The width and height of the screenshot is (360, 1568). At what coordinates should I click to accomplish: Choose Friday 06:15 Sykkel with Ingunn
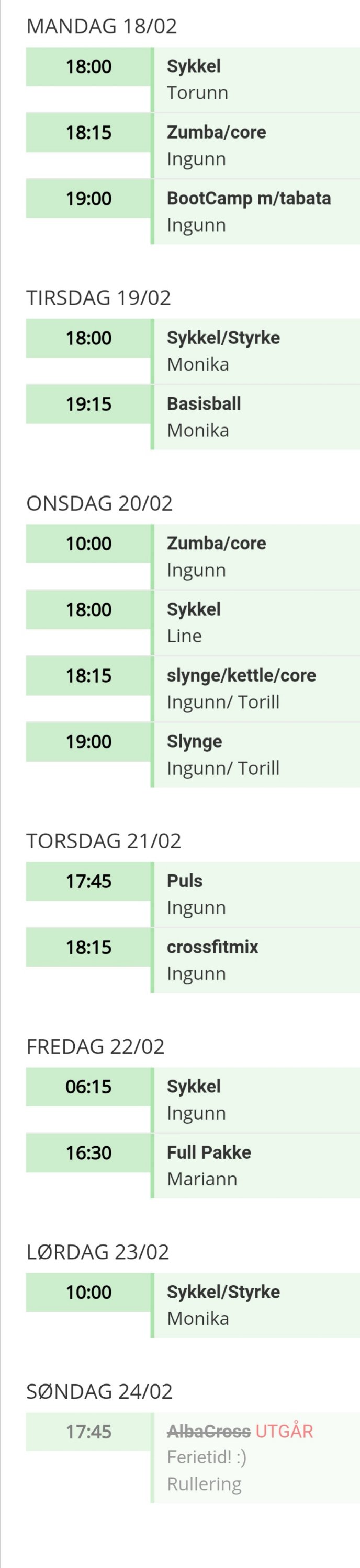(x=256, y=1099)
